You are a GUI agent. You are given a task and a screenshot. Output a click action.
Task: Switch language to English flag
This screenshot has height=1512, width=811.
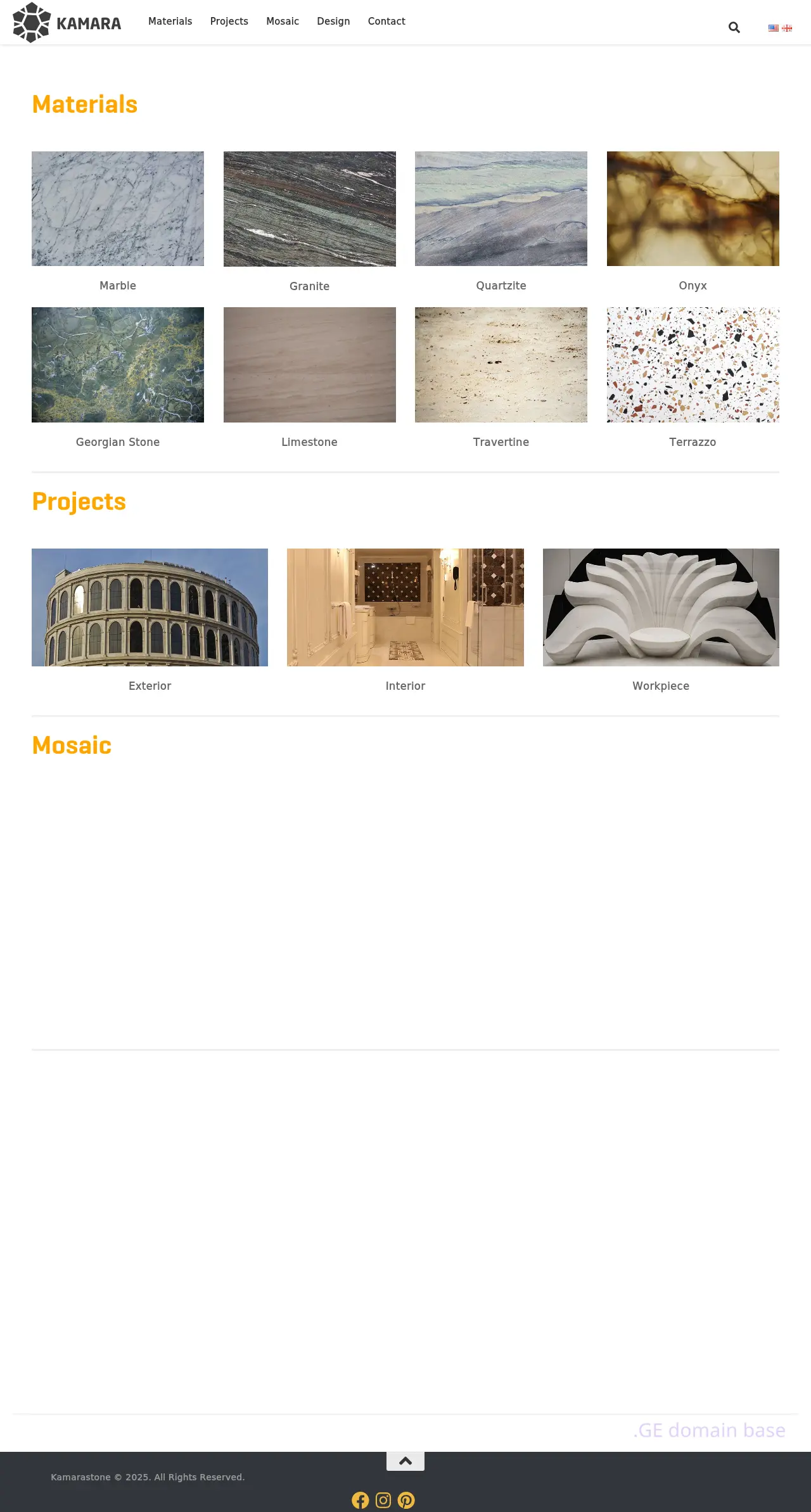point(773,28)
